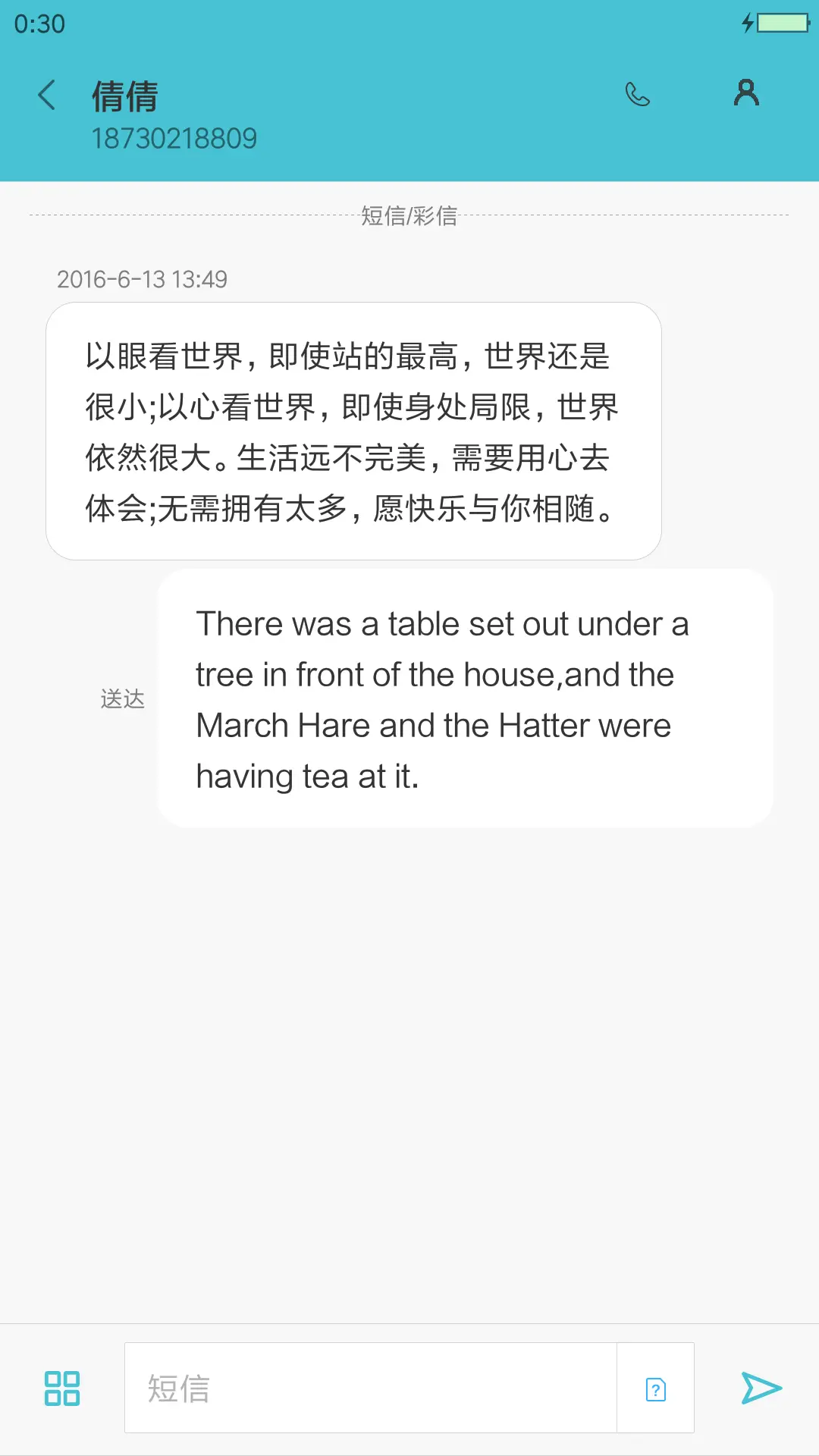Screen dimensions: 819x1456
Task: Tap the 送达 delivery status label
Action: pyautogui.click(x=122, y=699)
